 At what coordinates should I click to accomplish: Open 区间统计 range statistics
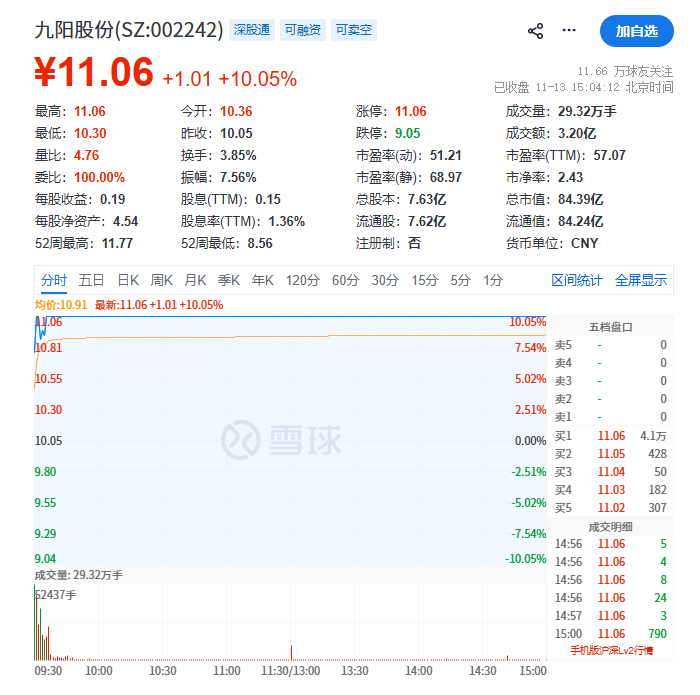[577, 280]
